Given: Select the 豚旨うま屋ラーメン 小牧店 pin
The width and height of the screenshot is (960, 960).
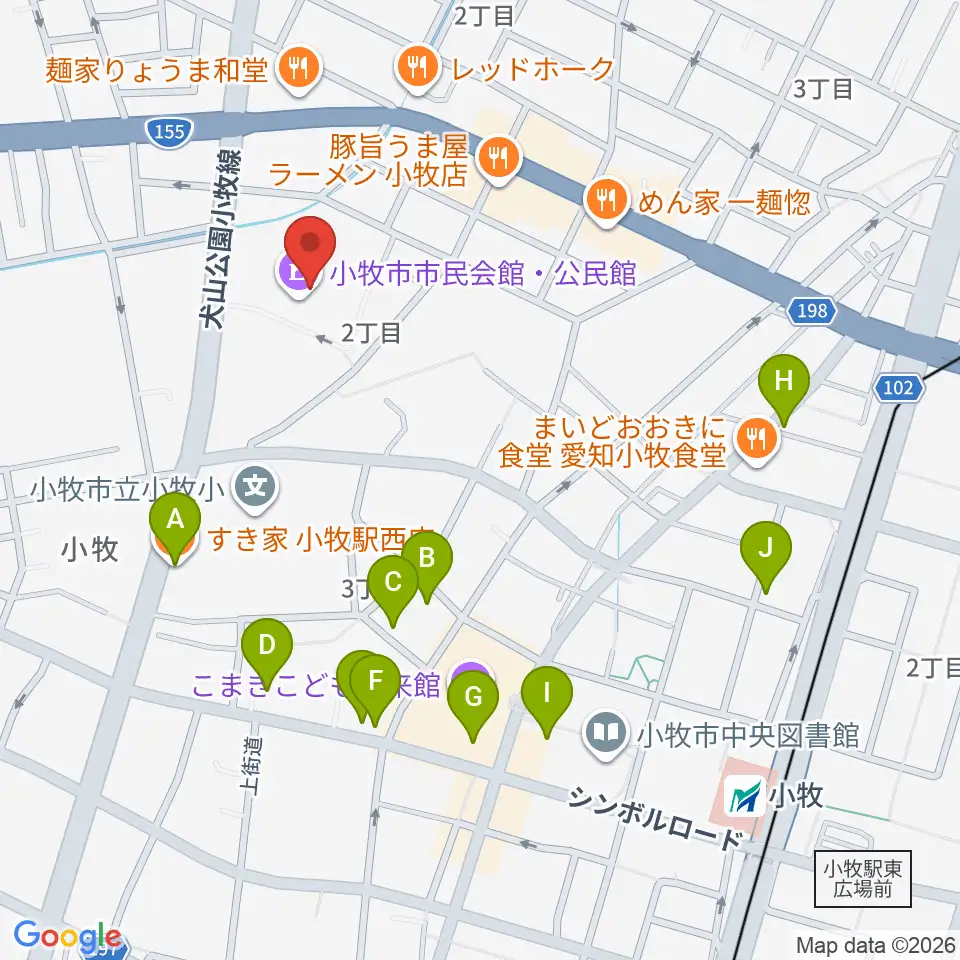Looking at the screenshot, I should coord(500,160).
